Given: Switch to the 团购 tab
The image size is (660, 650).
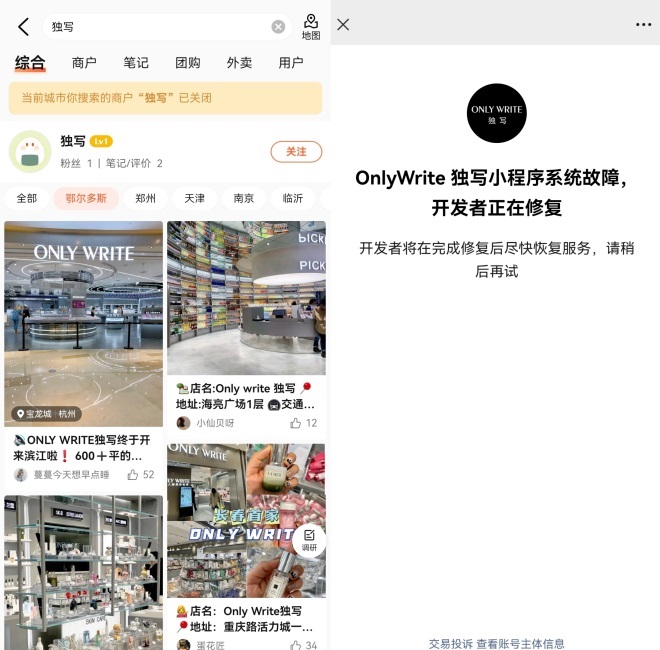Looking at the screenshot, I should 188,63.
